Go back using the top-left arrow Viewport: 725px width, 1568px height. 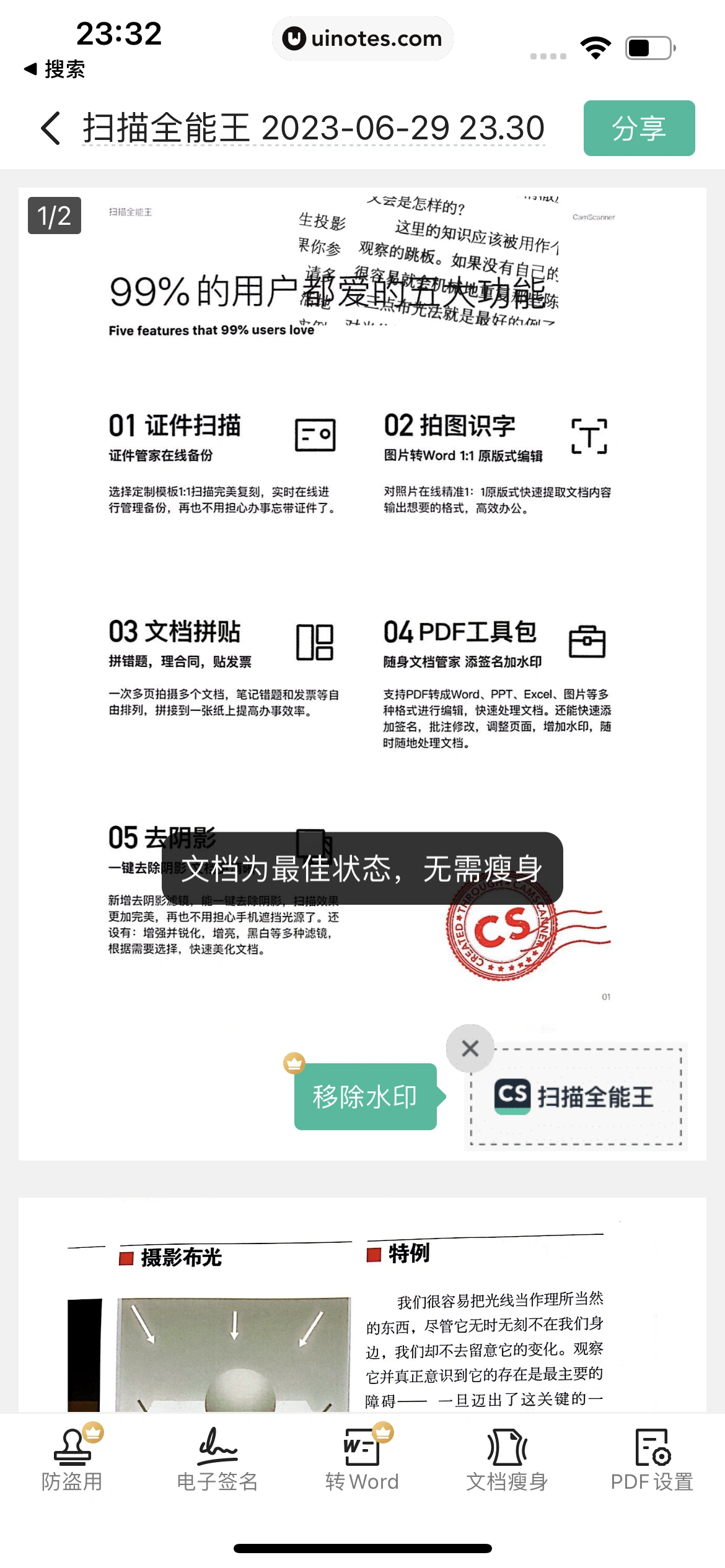coord(51,128)
